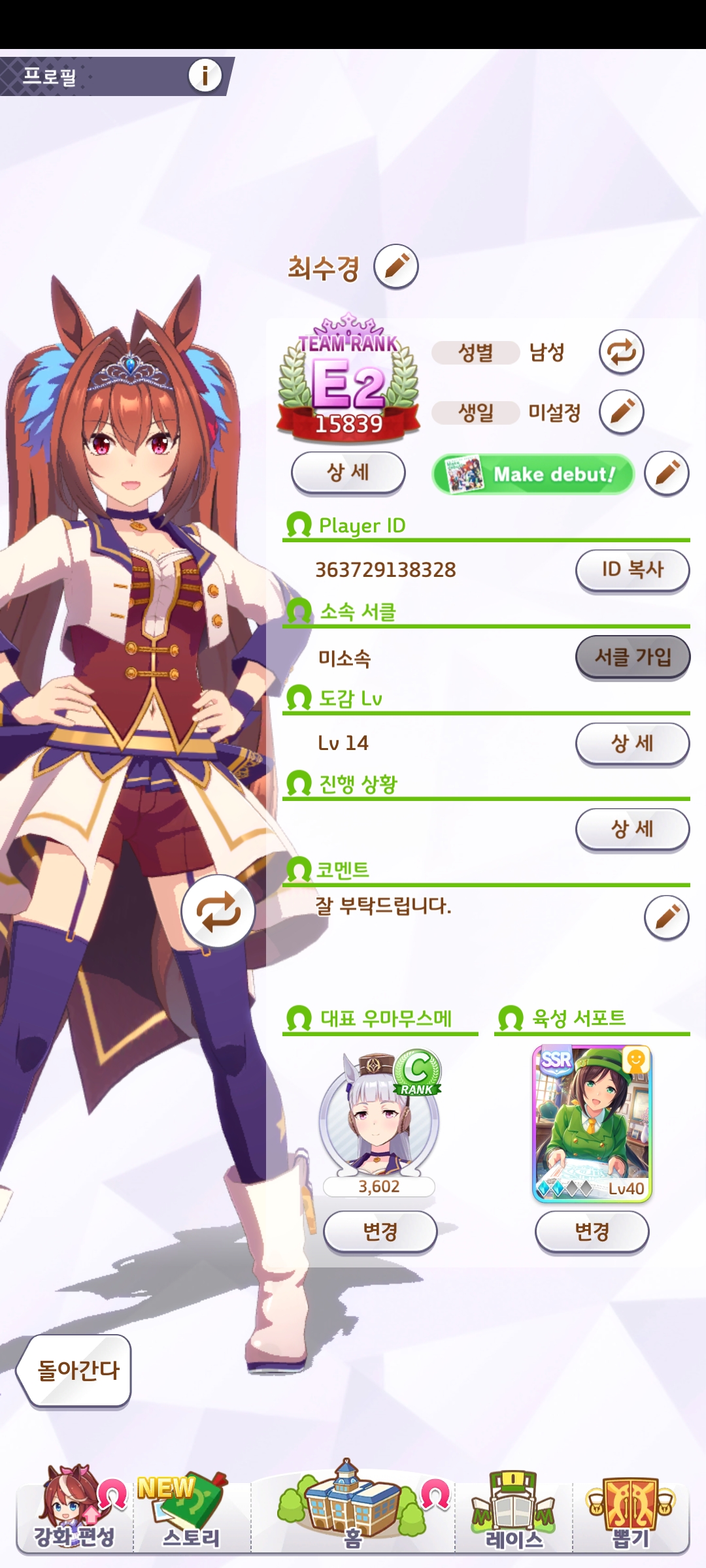Edit the profile comment

click(666, 917)
